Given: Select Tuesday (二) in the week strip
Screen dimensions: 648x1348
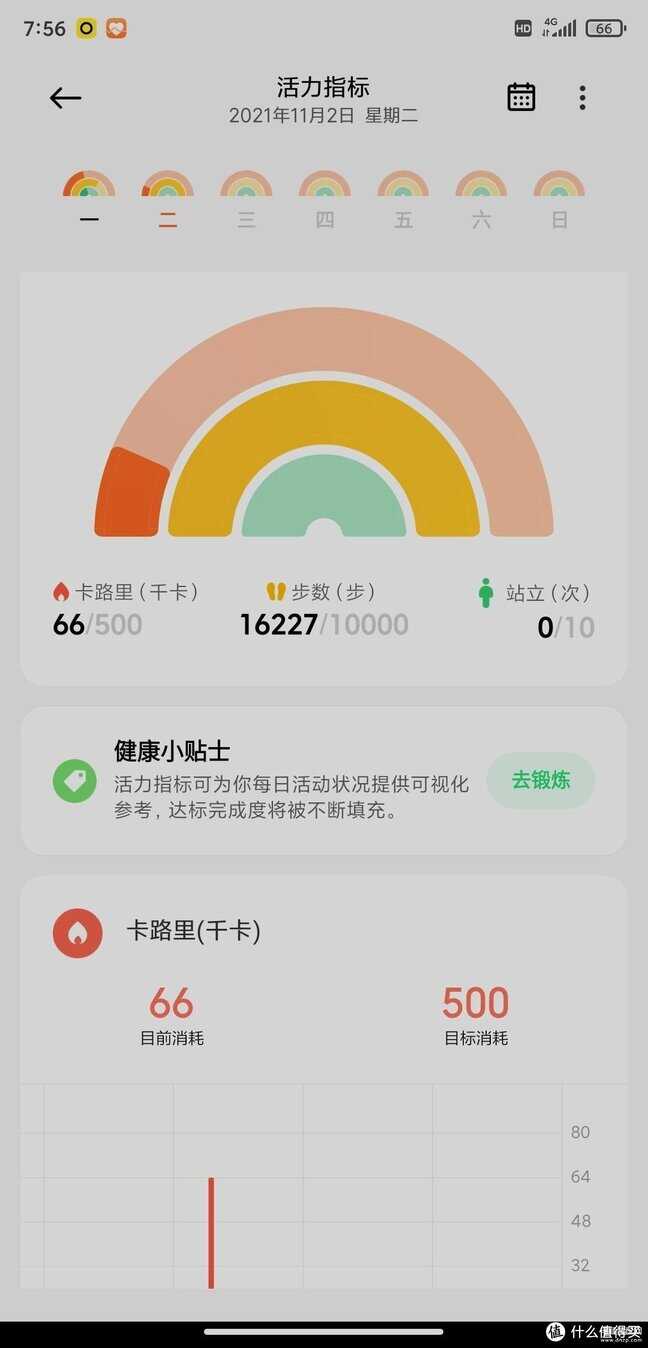Looking at the screenshot, I should click(167, 200).
